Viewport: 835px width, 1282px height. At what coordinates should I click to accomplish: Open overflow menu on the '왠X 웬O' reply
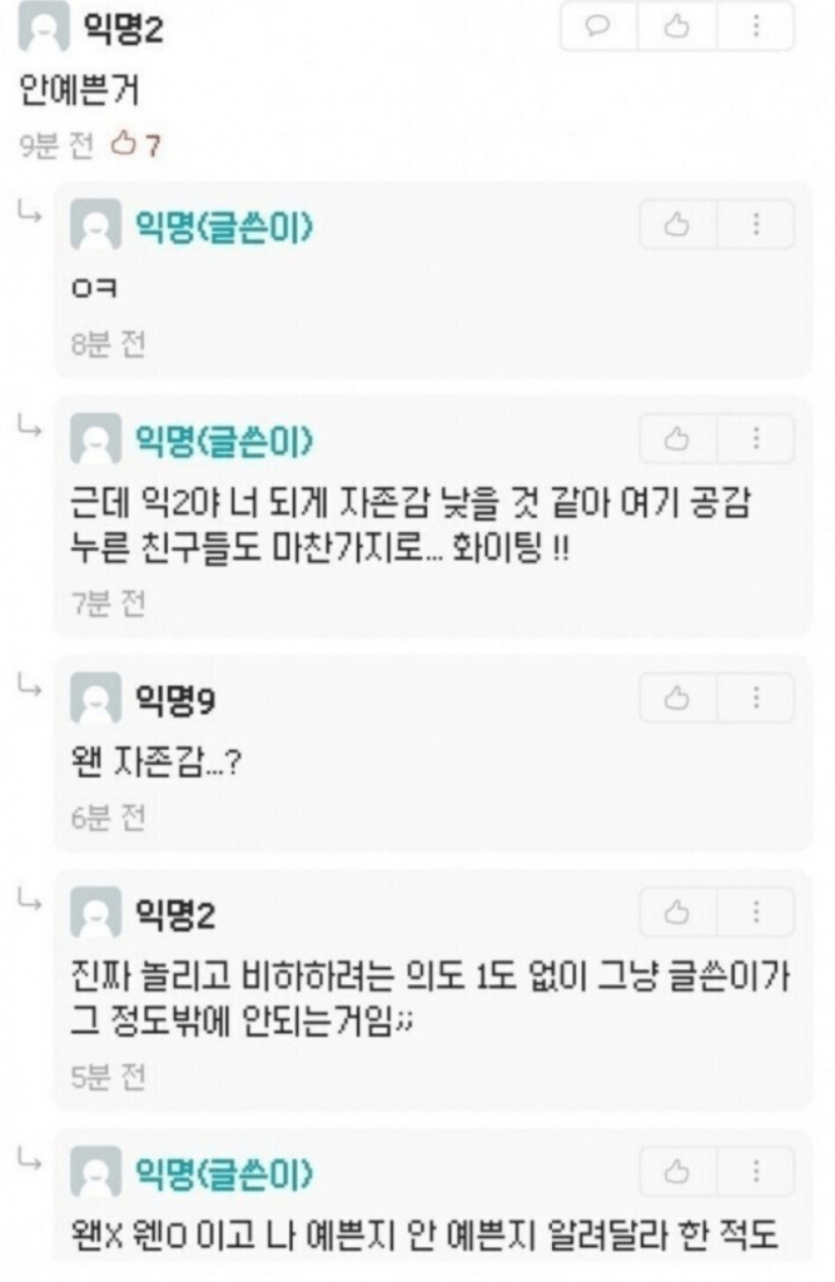point(756,1172)
